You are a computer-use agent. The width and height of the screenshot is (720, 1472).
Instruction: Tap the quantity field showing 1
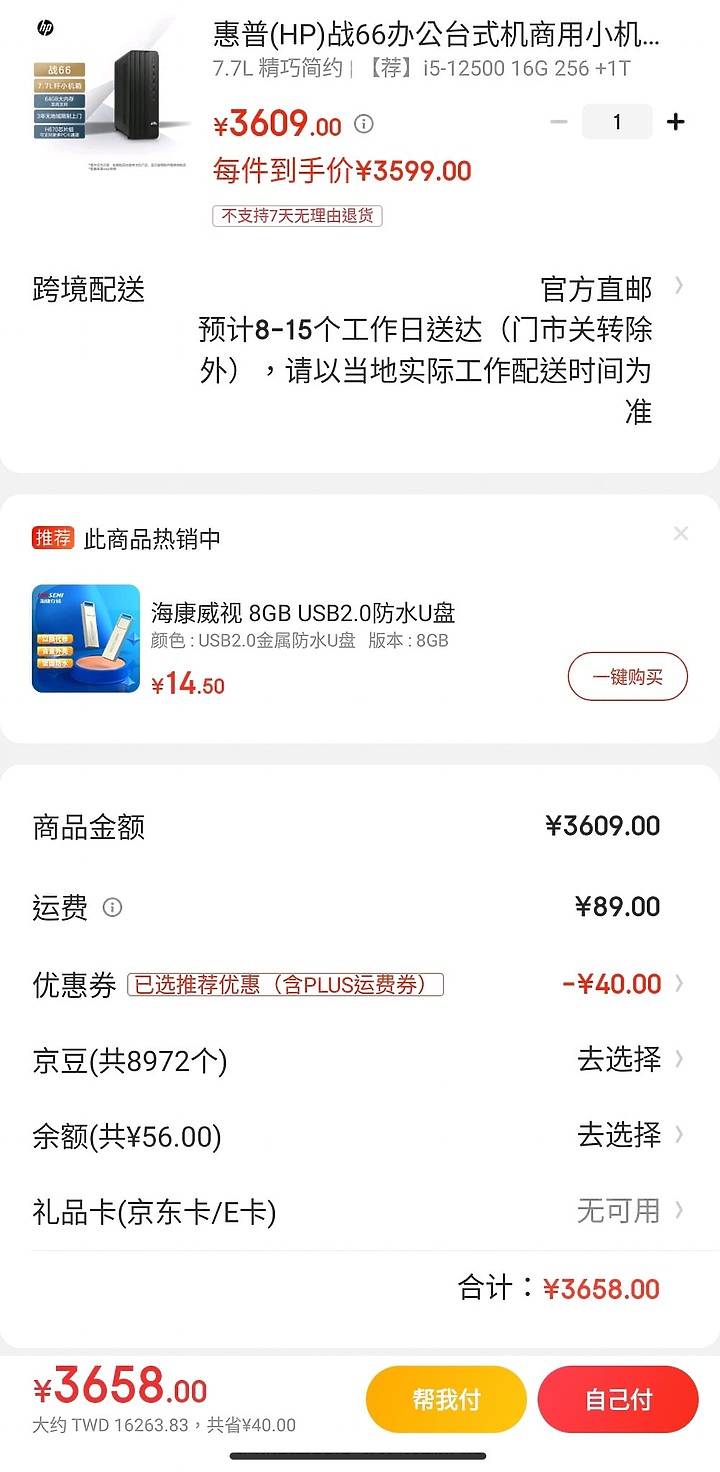(x=617, y=122)
